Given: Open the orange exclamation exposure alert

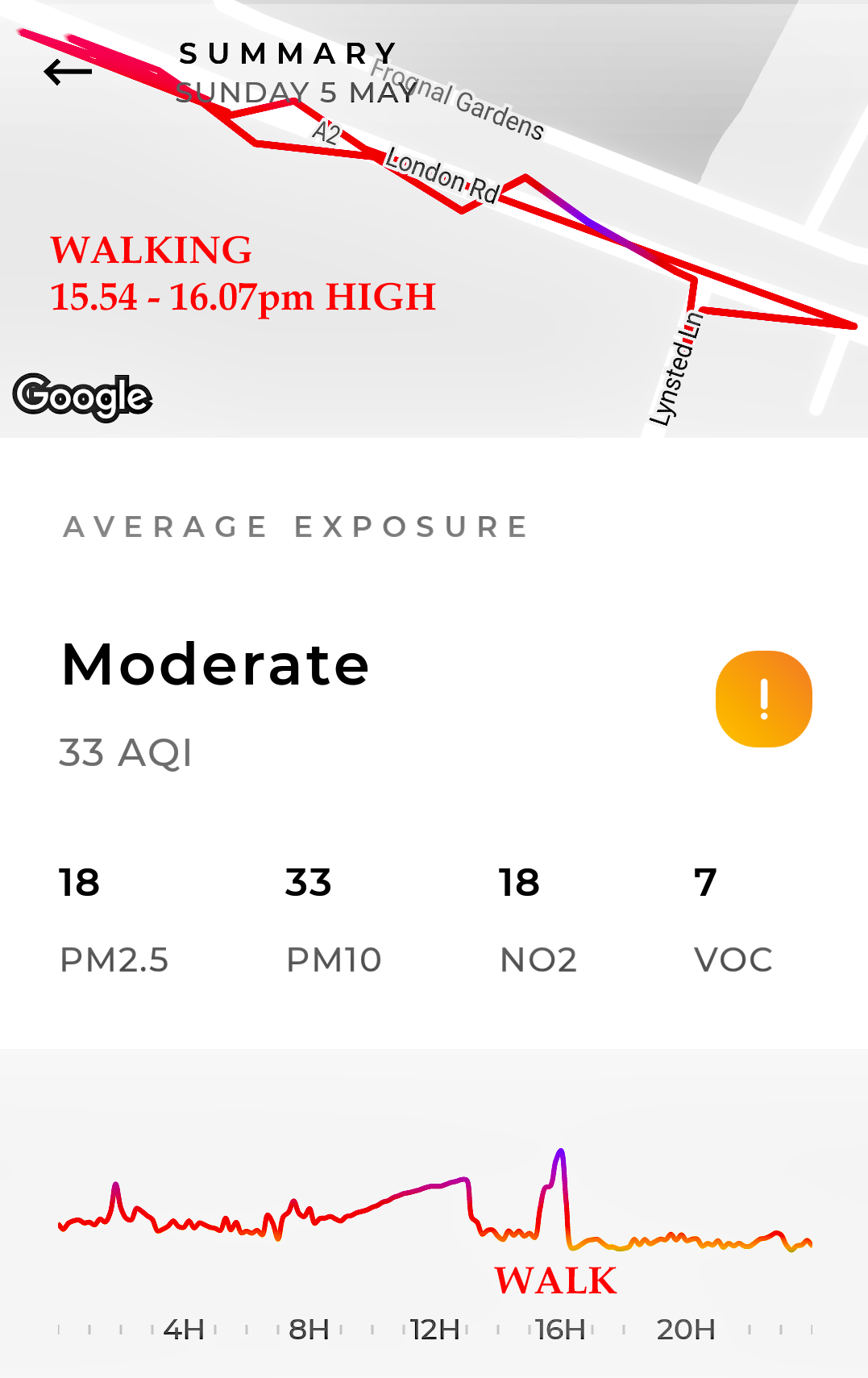Looking at the screenshot, I should (x=763, y=698).
